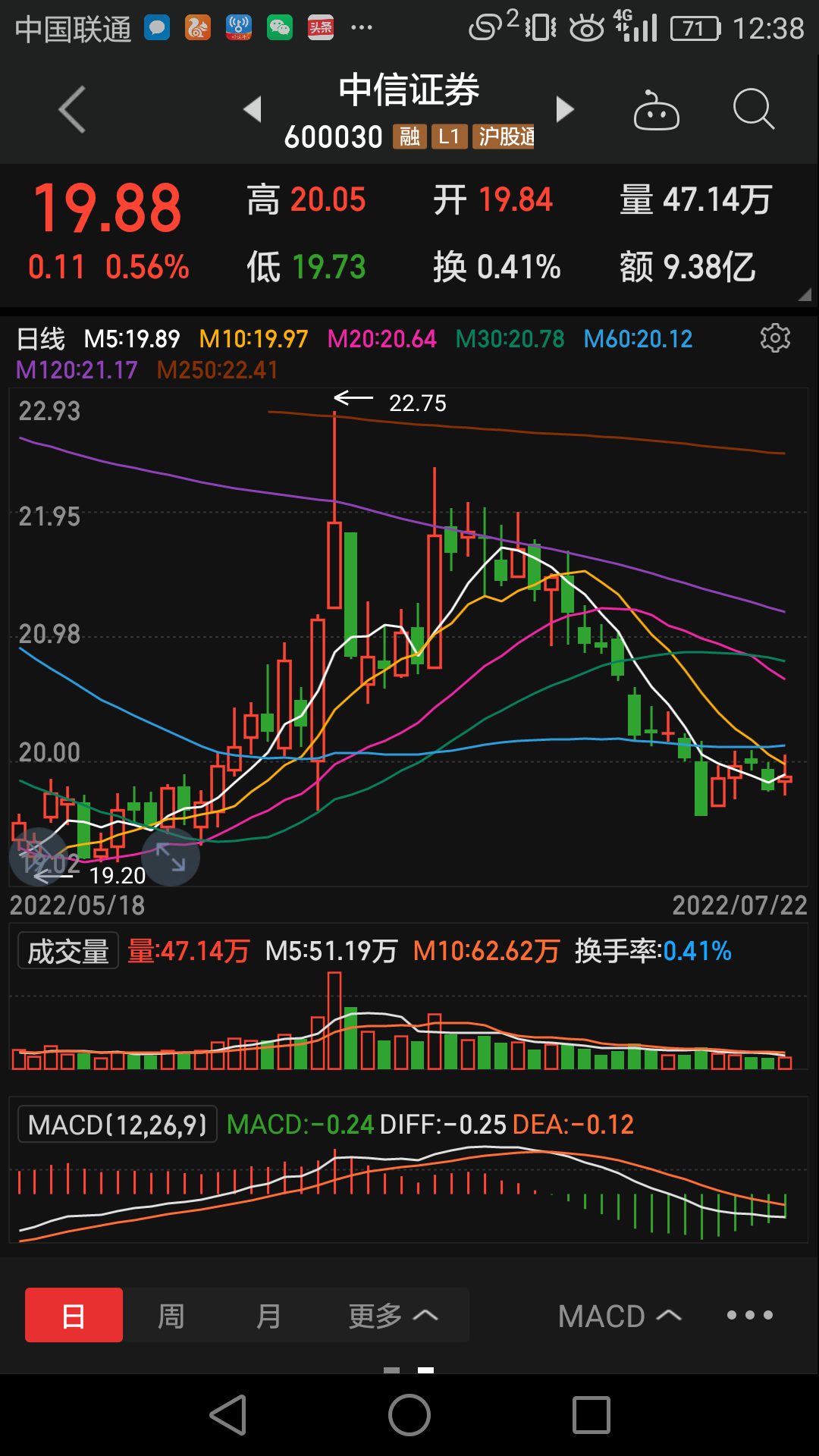Switch to the 月 monthly chart
Viewport: 819px width, 1456px height.
268,1315
